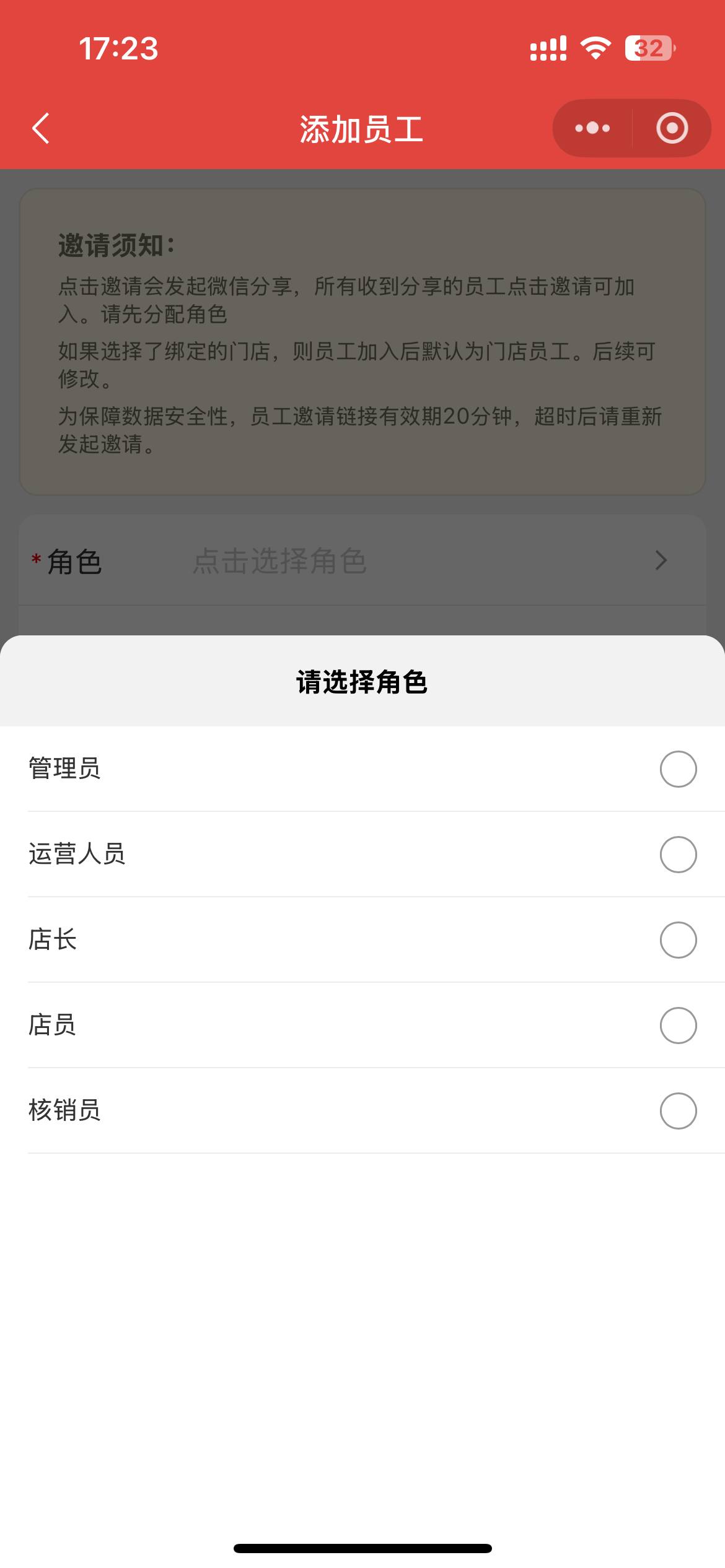Screen dimensions: 725x1568
Task: Select 店员 from the role list
Action: 678,1026
